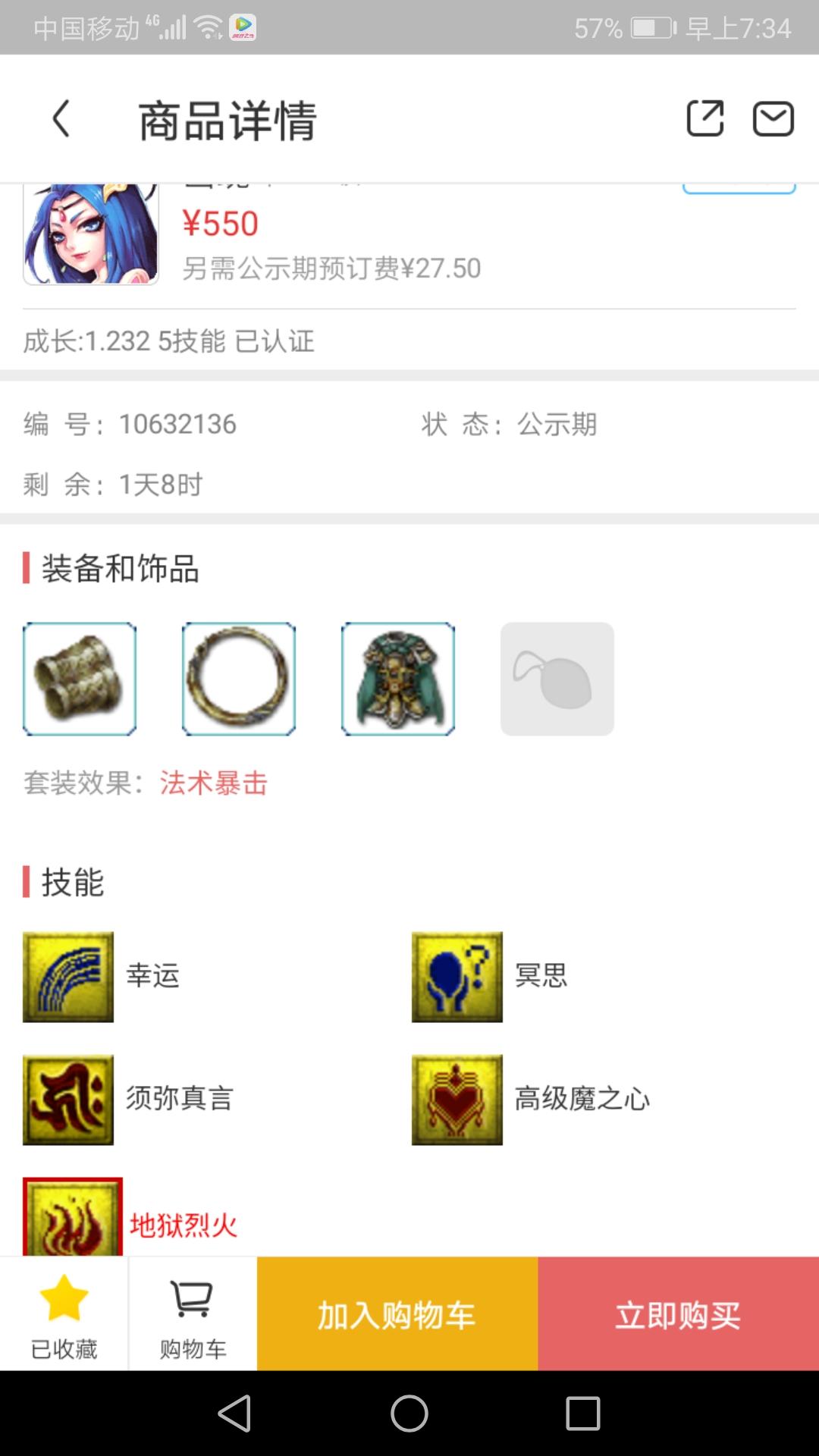The height and width of the screenshot is (1456, 819).
Task: Open the 地狱烈火 skill details
Action: 73,1217
